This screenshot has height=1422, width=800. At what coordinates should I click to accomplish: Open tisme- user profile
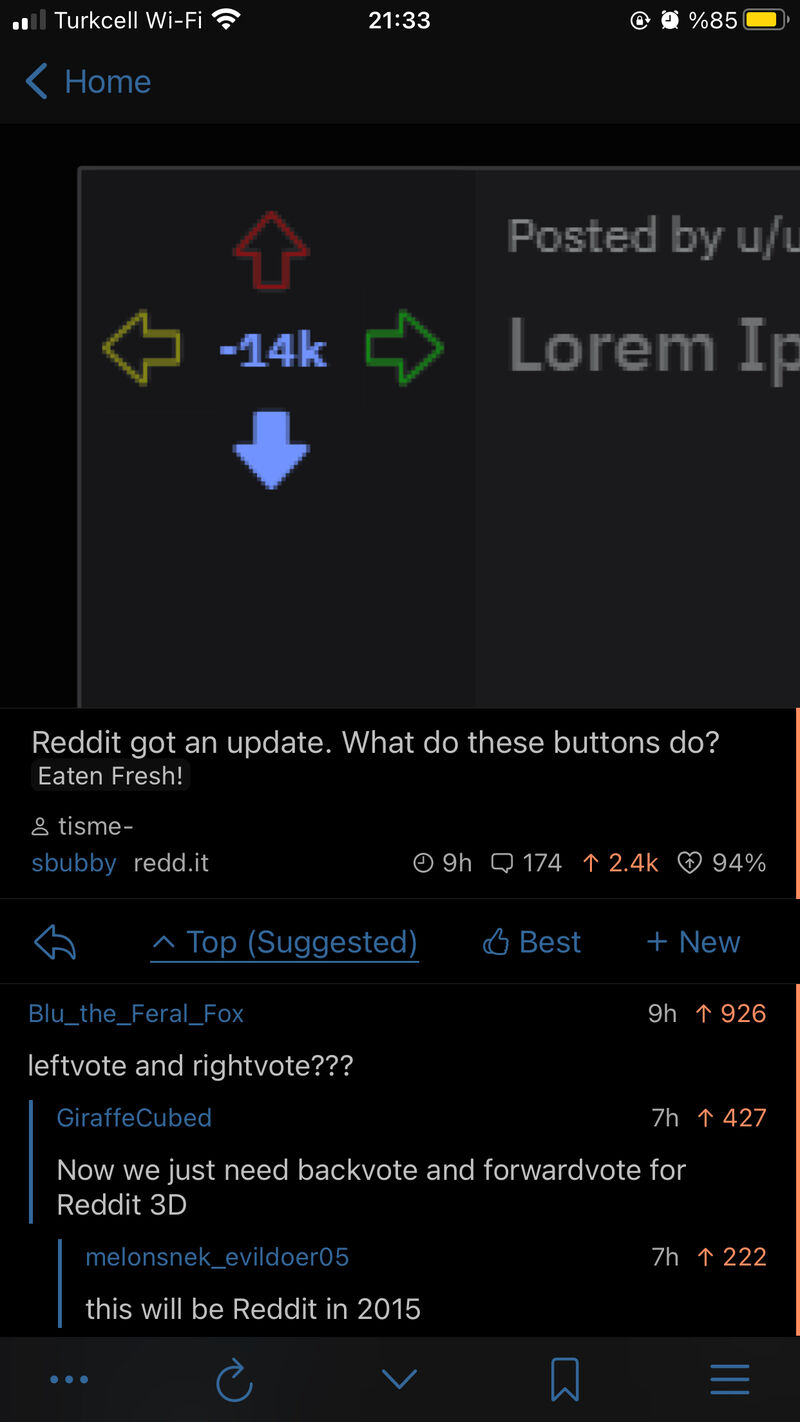[x=82, y=827]
